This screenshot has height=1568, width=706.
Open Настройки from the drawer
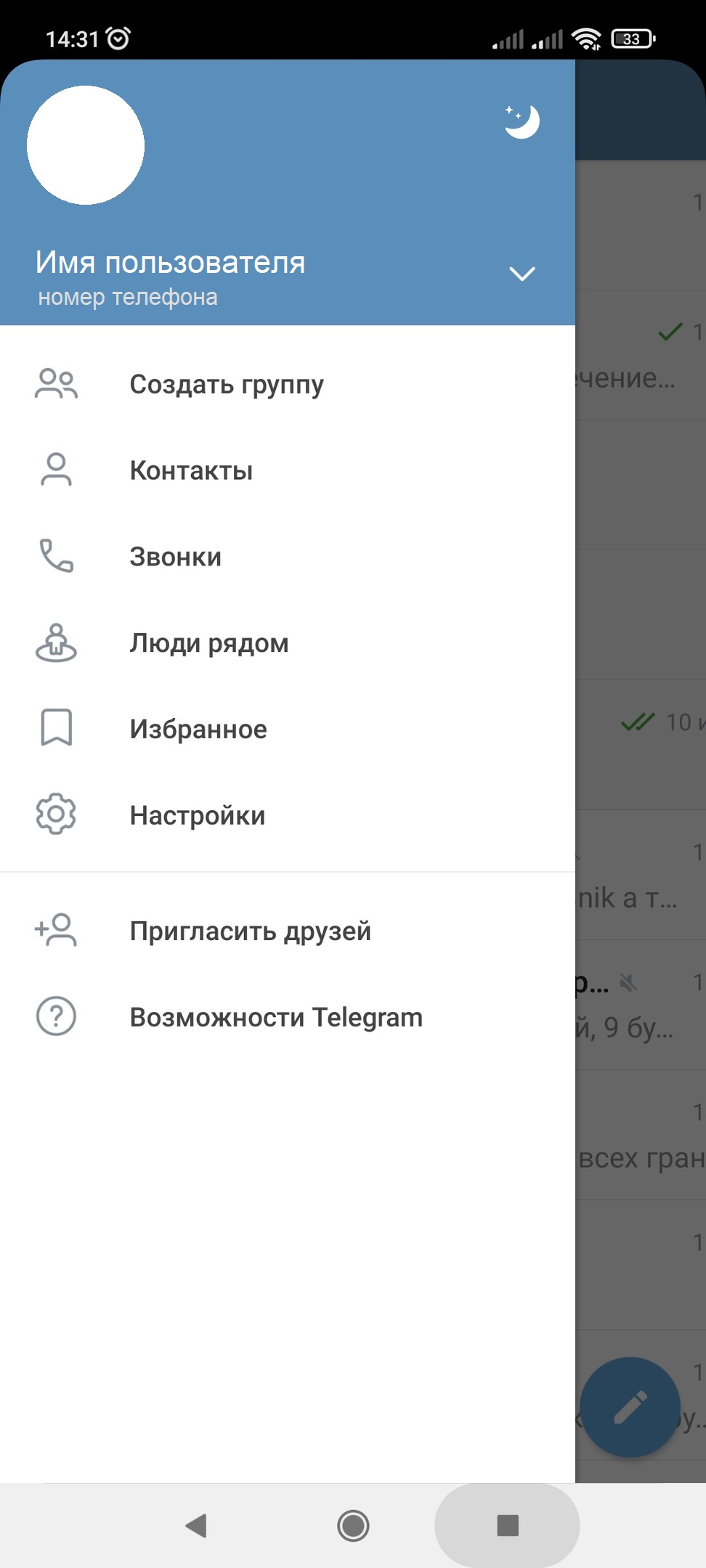click(x=197, y=814)
